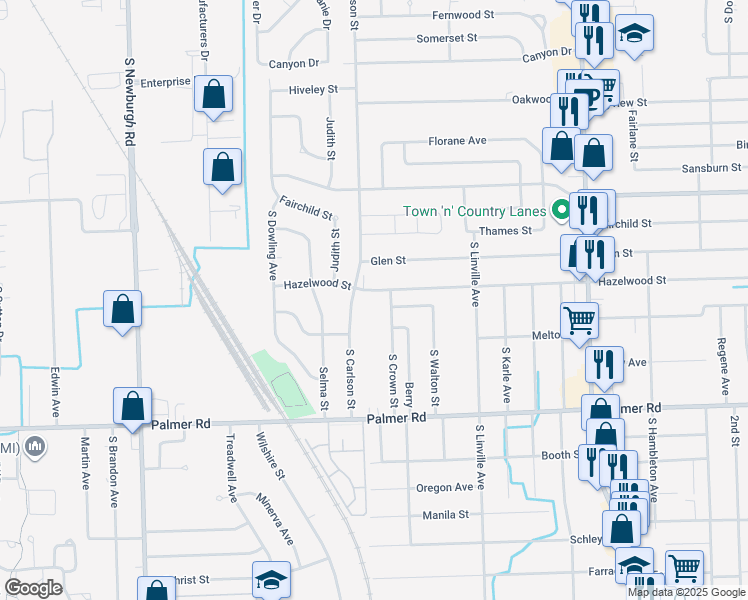
Task: Open the school marker by Christ St
Action: [x=270, y=580]
